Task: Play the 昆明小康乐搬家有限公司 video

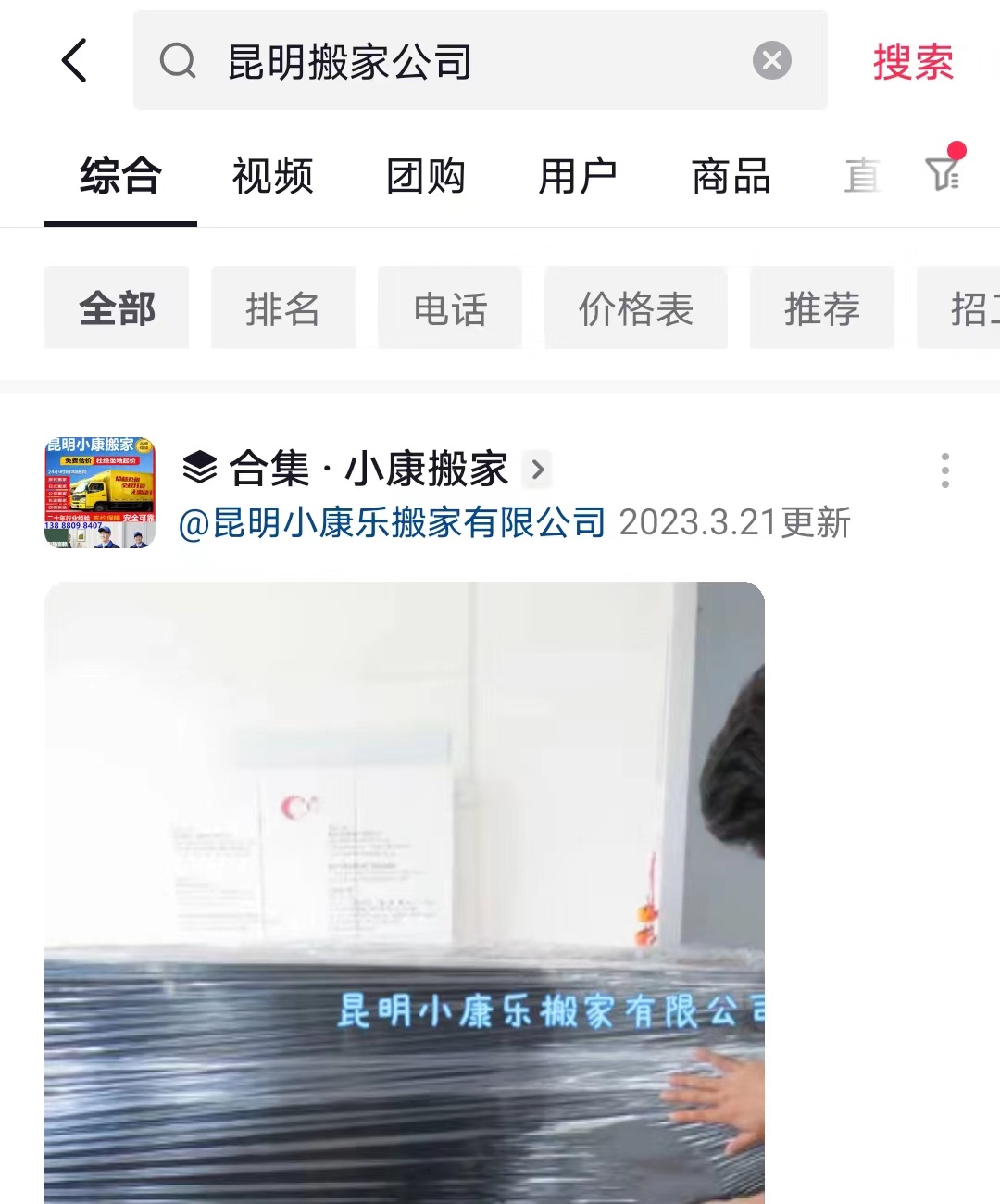Action: point(405,889)
